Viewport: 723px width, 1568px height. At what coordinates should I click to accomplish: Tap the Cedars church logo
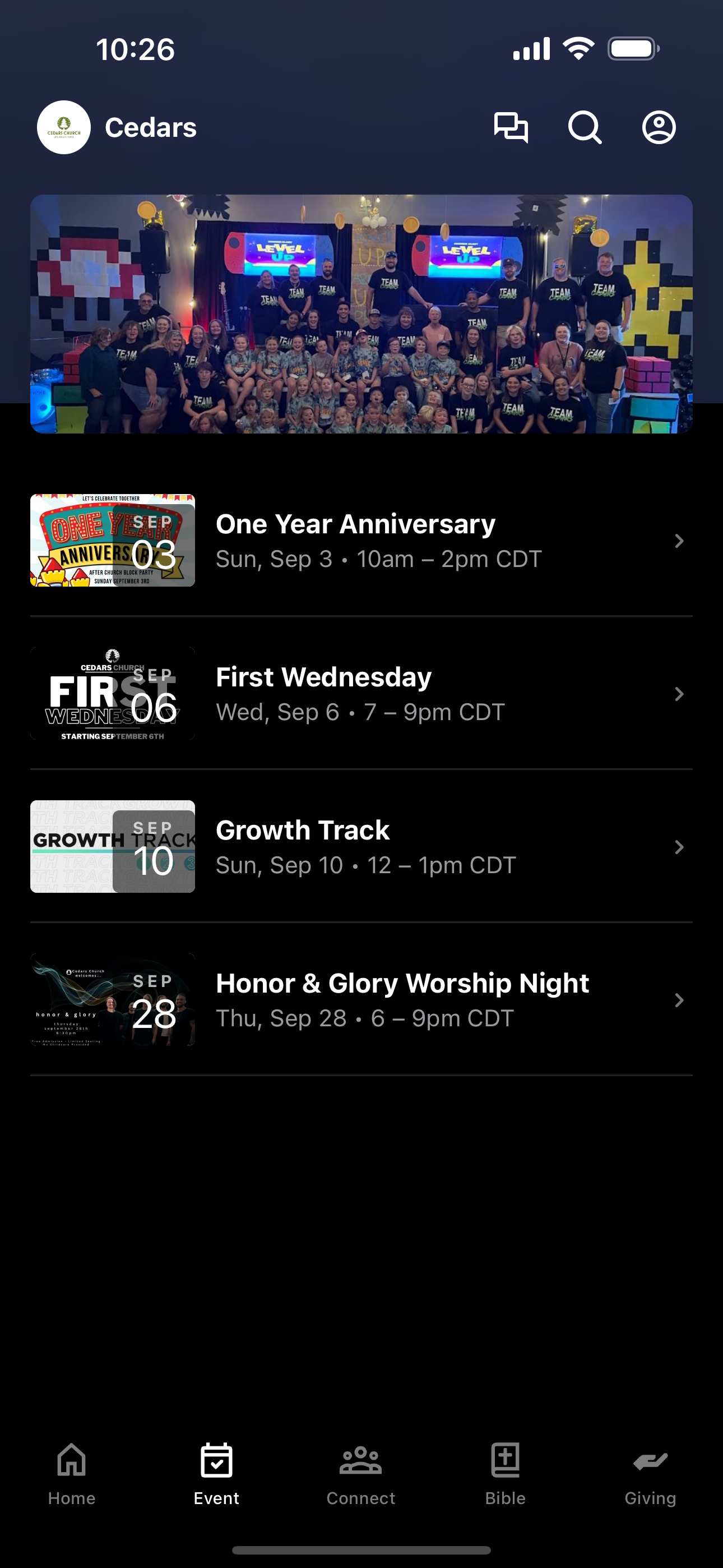(x=64, y=128)
